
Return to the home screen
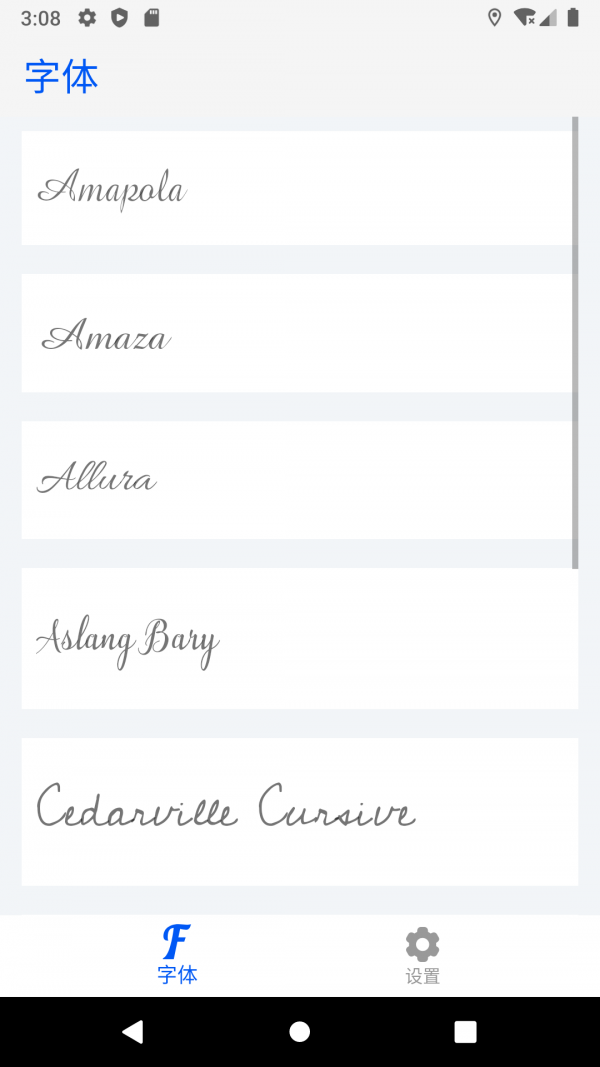coord(299,1032)
